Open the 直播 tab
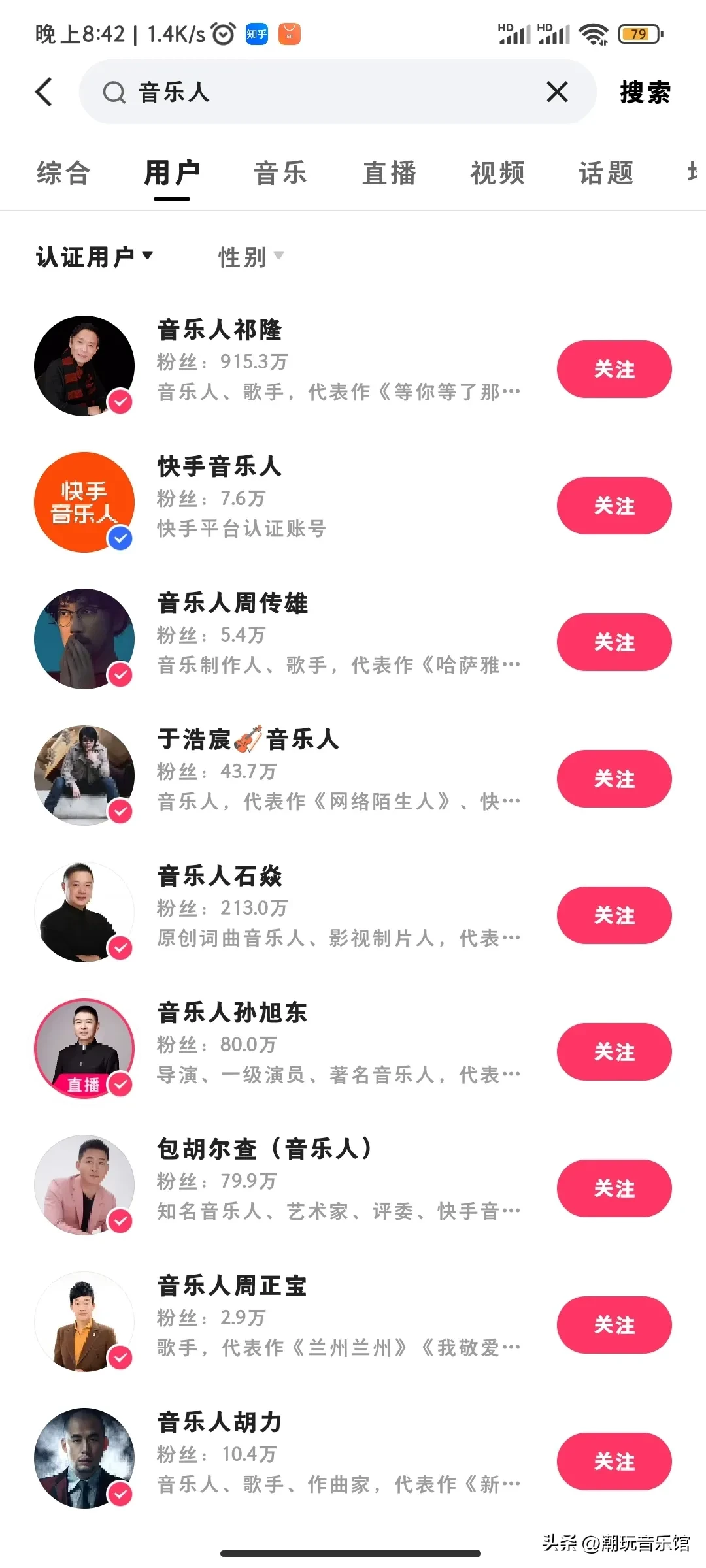This screenshot has width=706, height=1568. [x=389, y=173]
